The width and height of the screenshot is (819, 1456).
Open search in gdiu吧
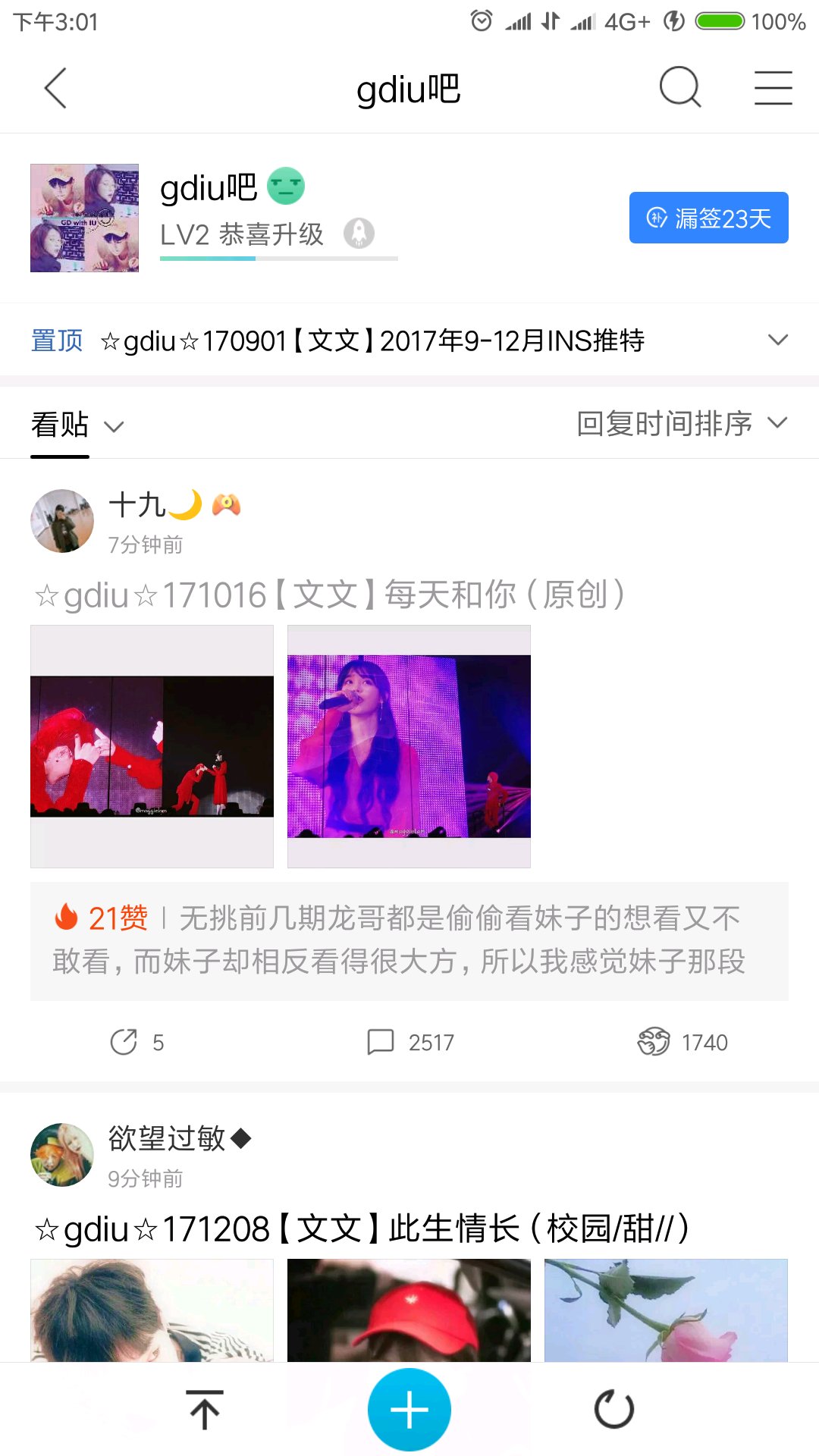click(679, 88)
